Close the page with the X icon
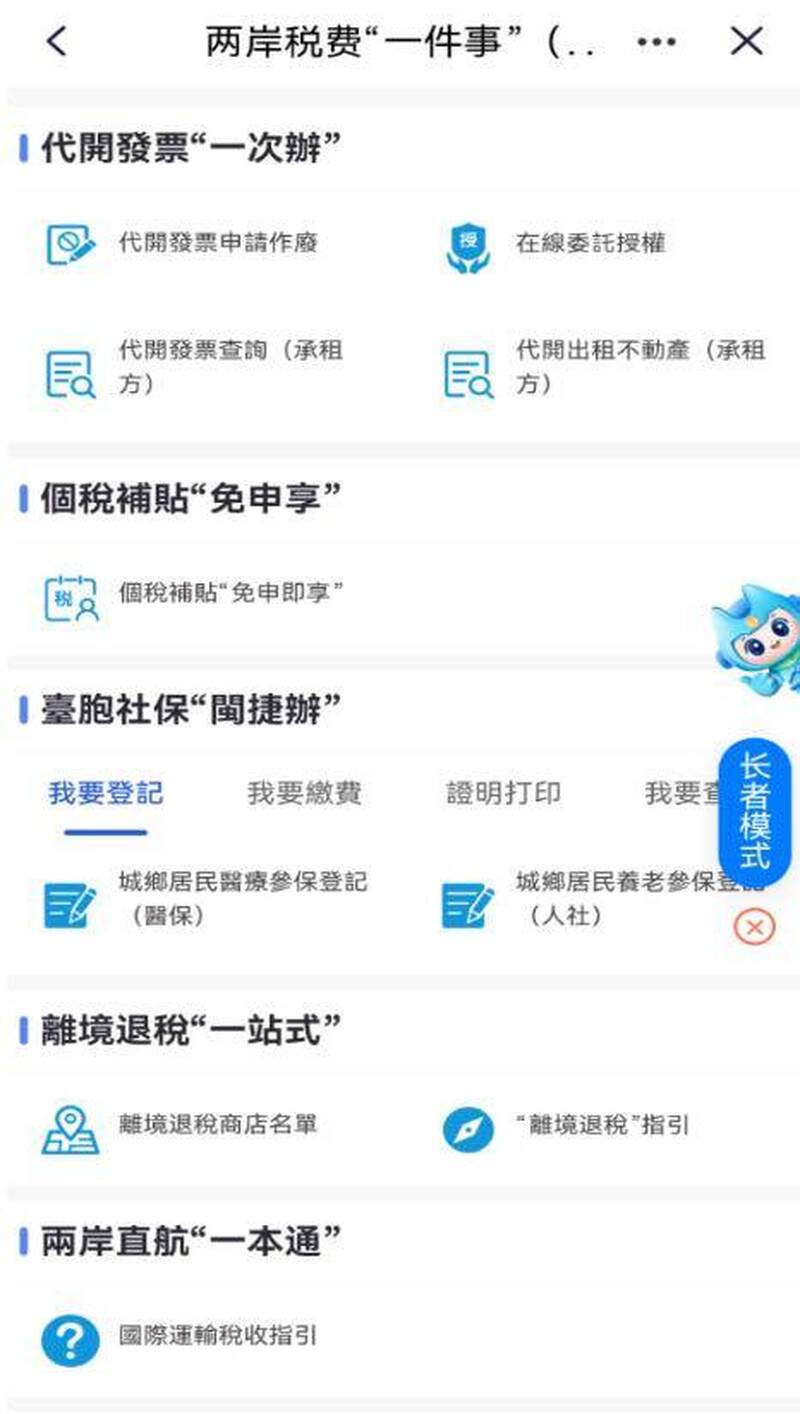The height and width of the screenshot is (1414, 800). [x=746, y=41]
